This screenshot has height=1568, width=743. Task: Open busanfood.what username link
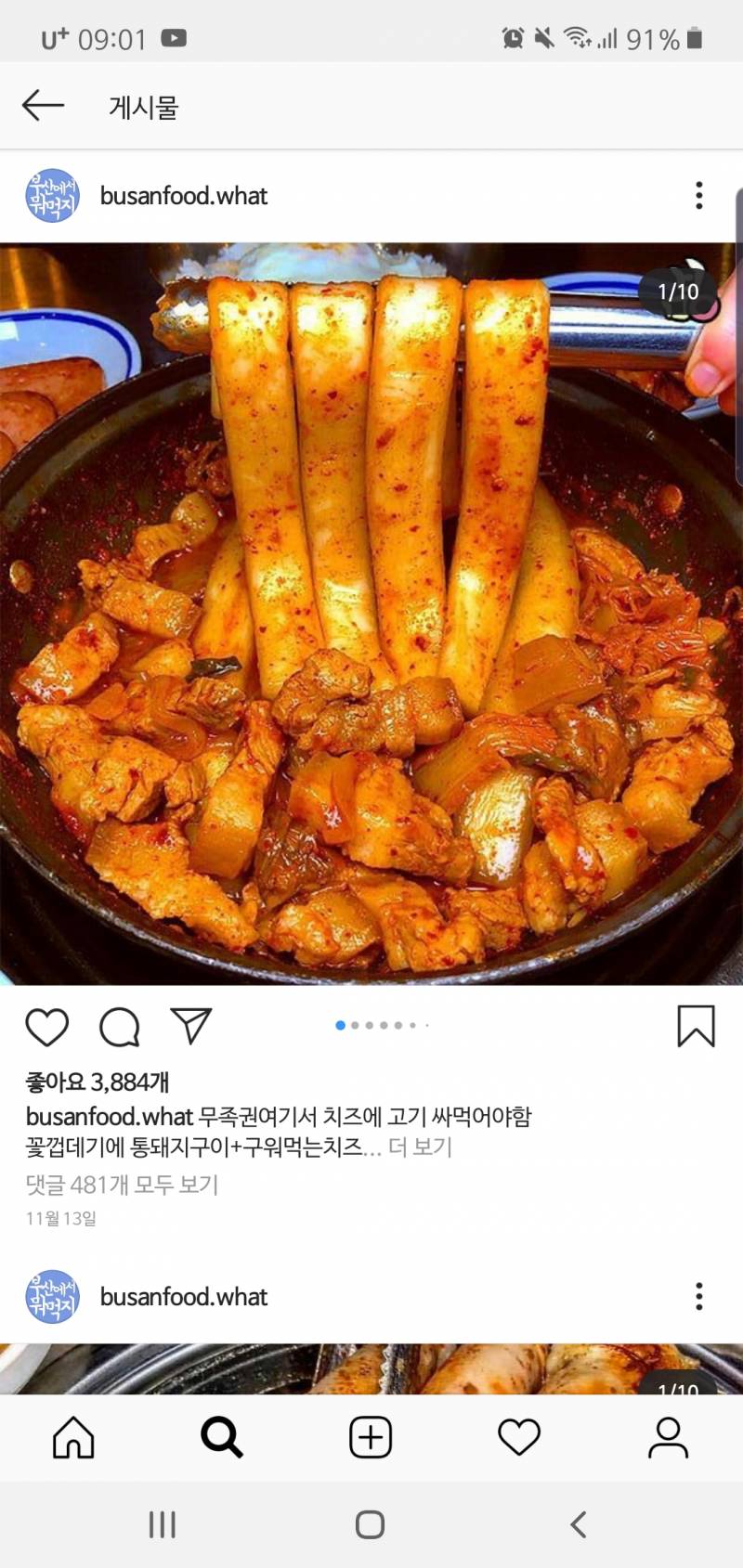(x=183, y=196)
